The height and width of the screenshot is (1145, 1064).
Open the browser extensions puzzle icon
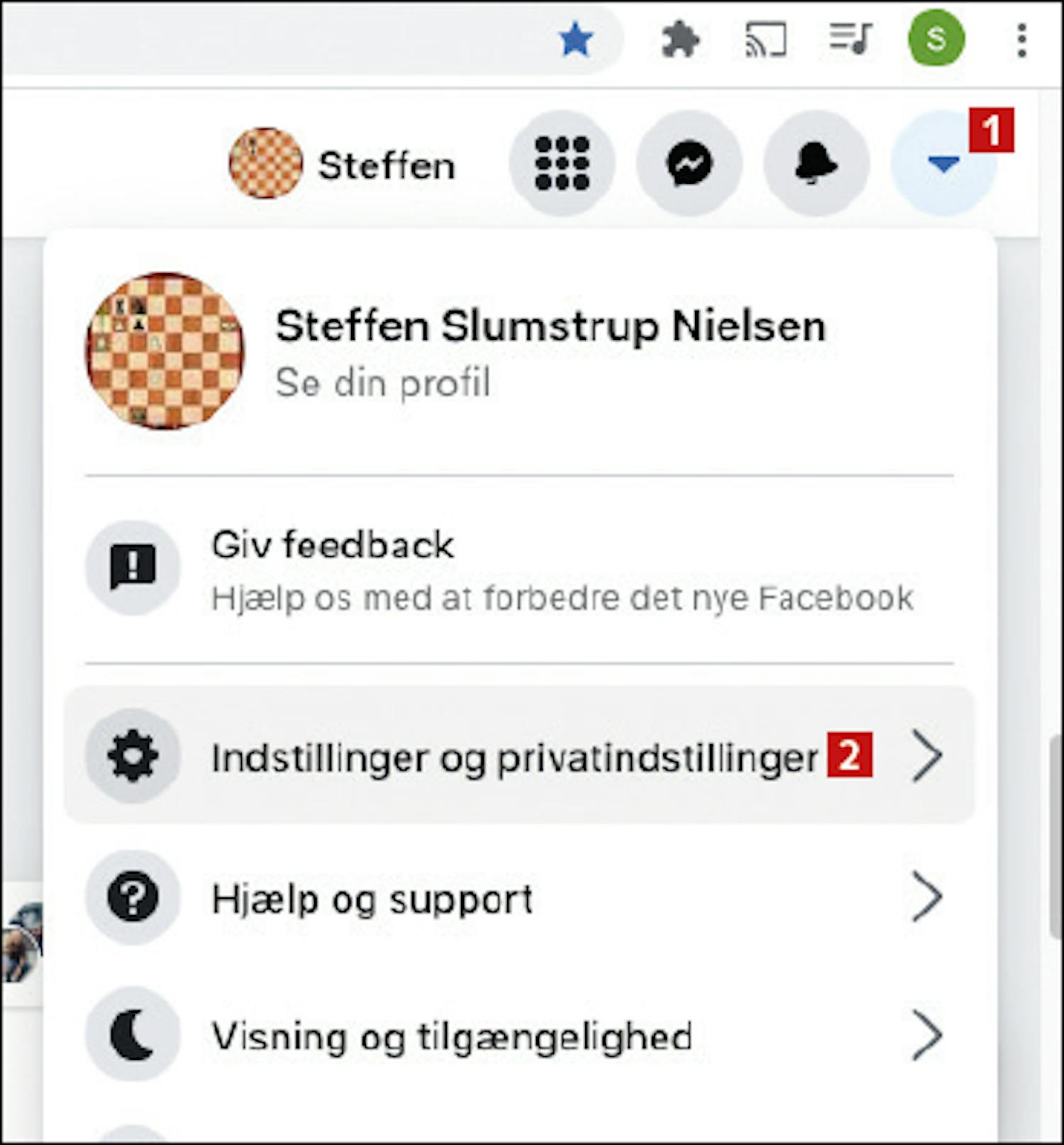point(680,40)
